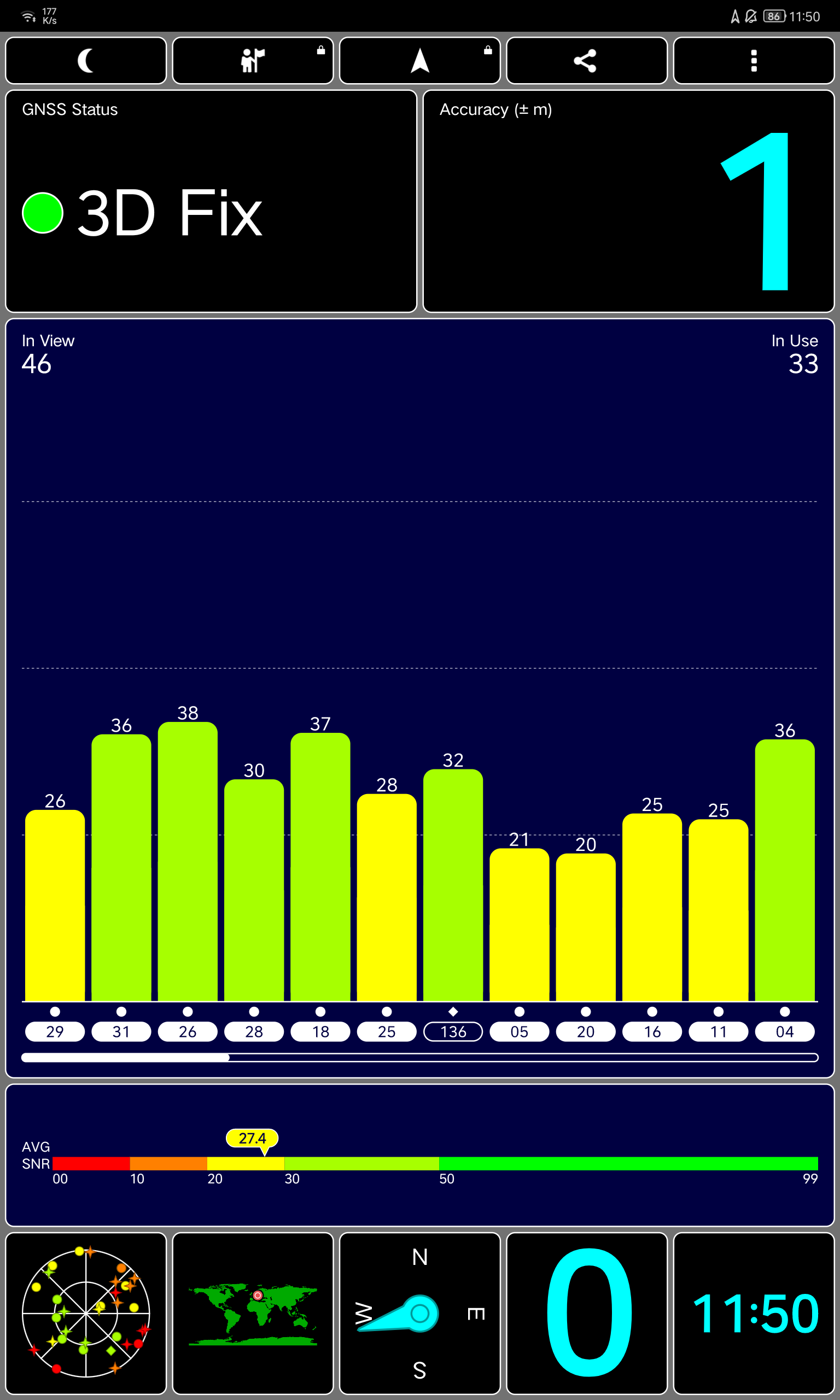Screen dimensions: 840x1400
Task: Open the locked navigation arrow feature
Action: tap(419, 61)
